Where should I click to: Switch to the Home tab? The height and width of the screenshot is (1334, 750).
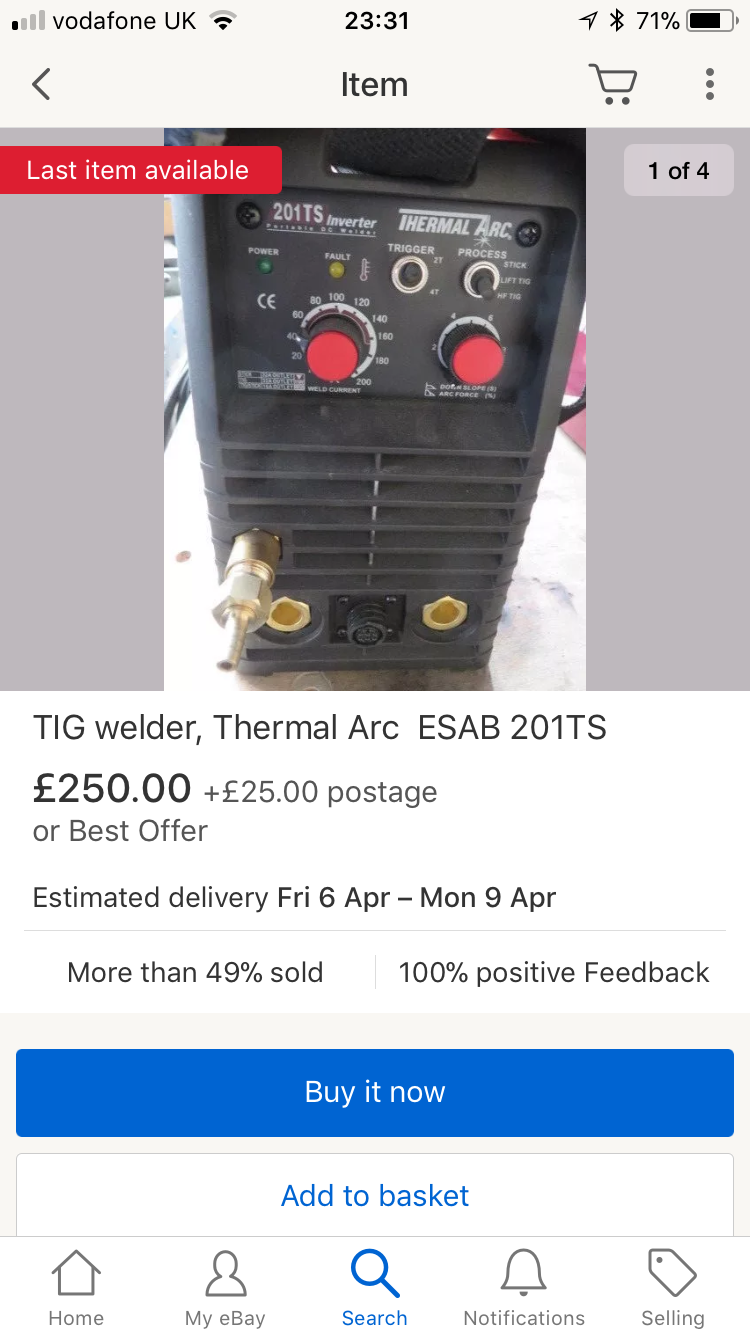tap(76, 1289)
